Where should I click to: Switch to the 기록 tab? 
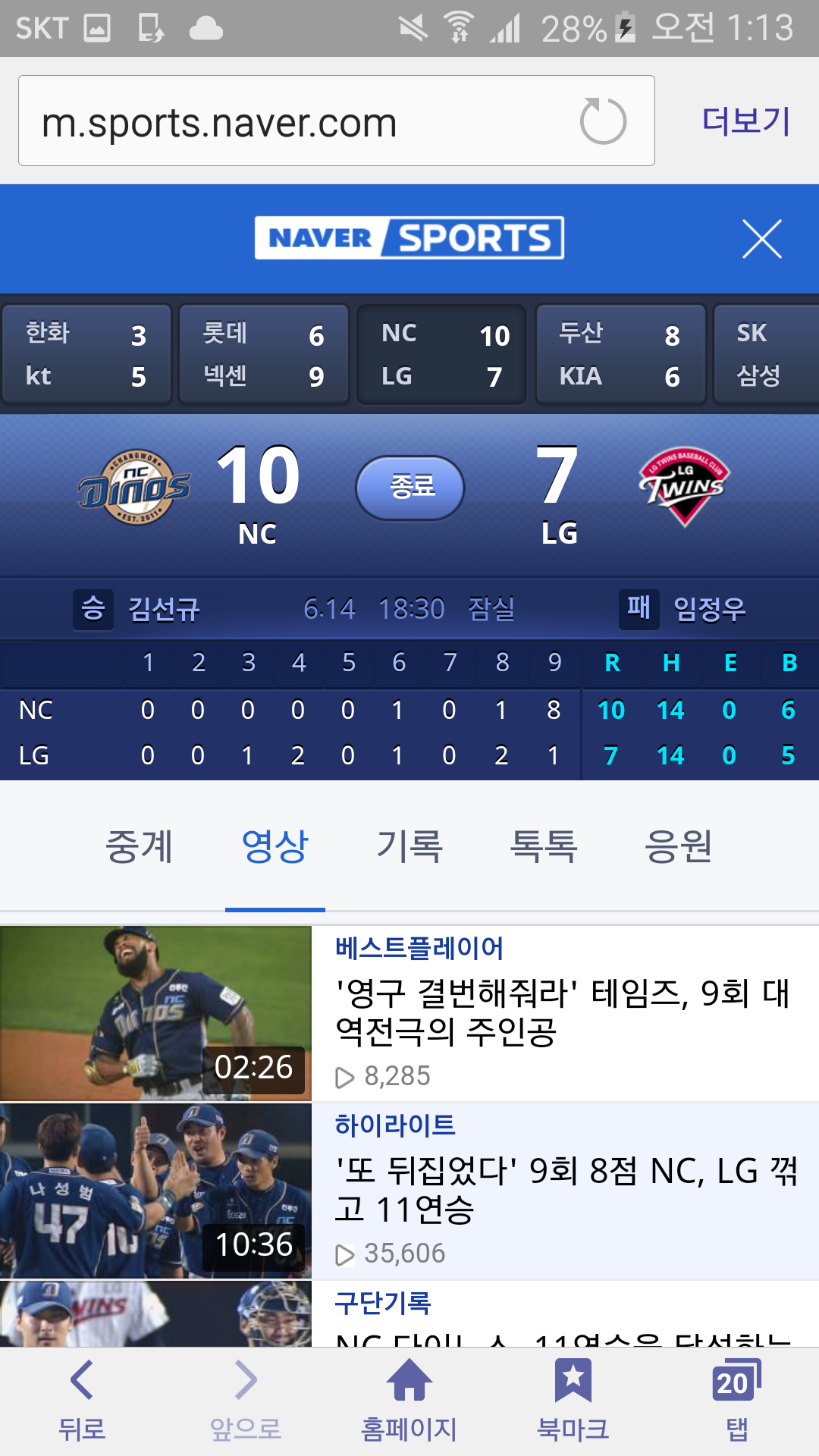coord(409,846)
